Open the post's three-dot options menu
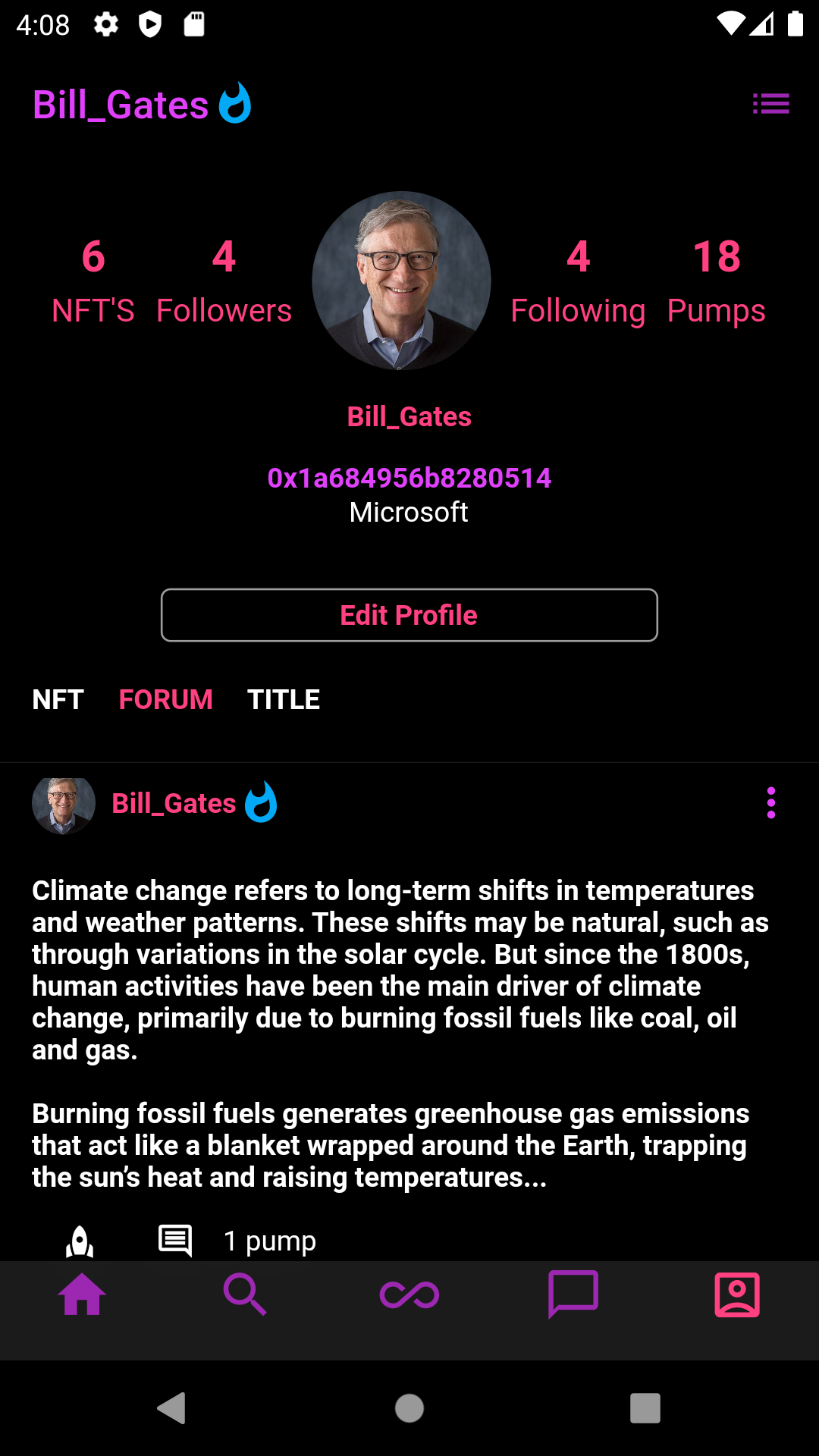Viewport: 819px width, 1456px height. (770, 803)
